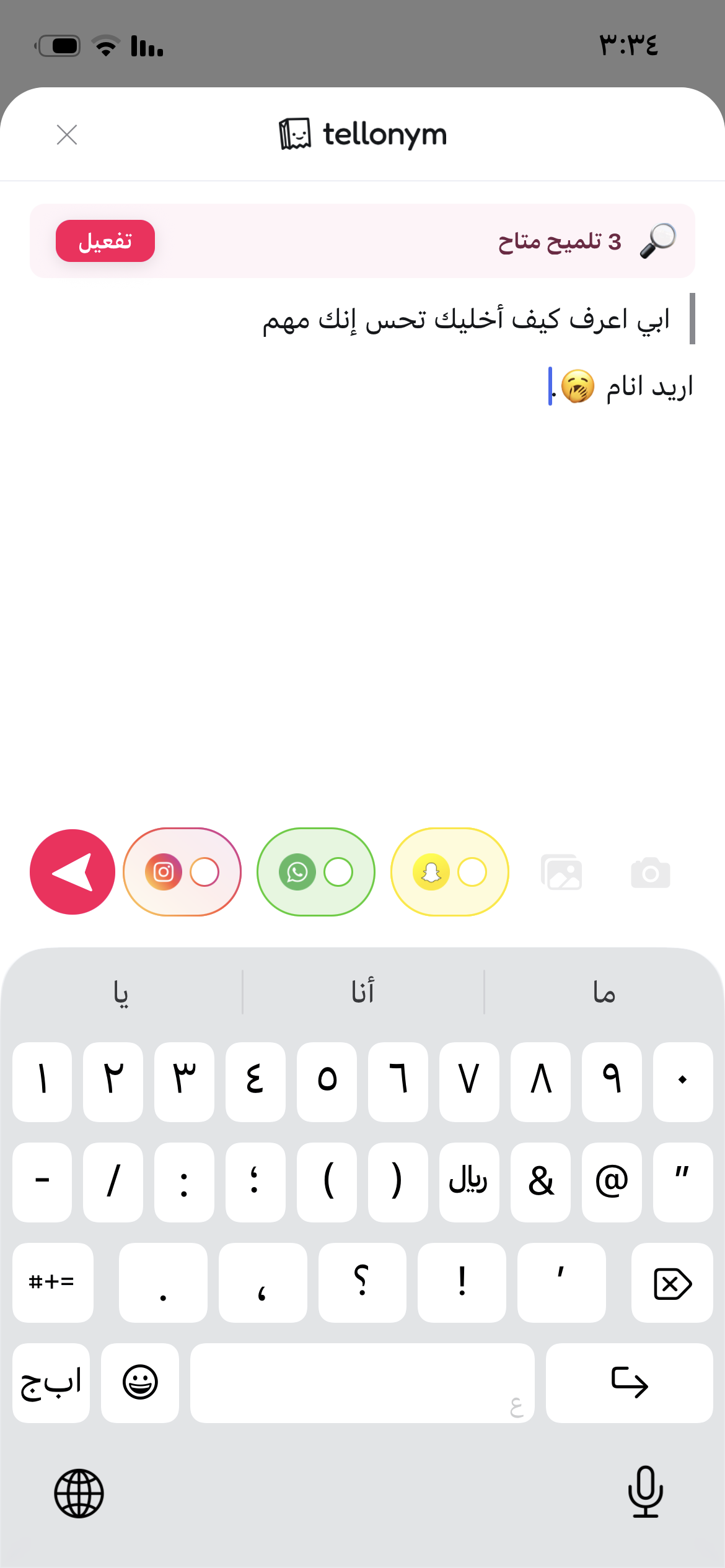The width and height of the screenshot is (725, 1568).
Task: Send the reply with the red arrow
Action: [72, 872]
